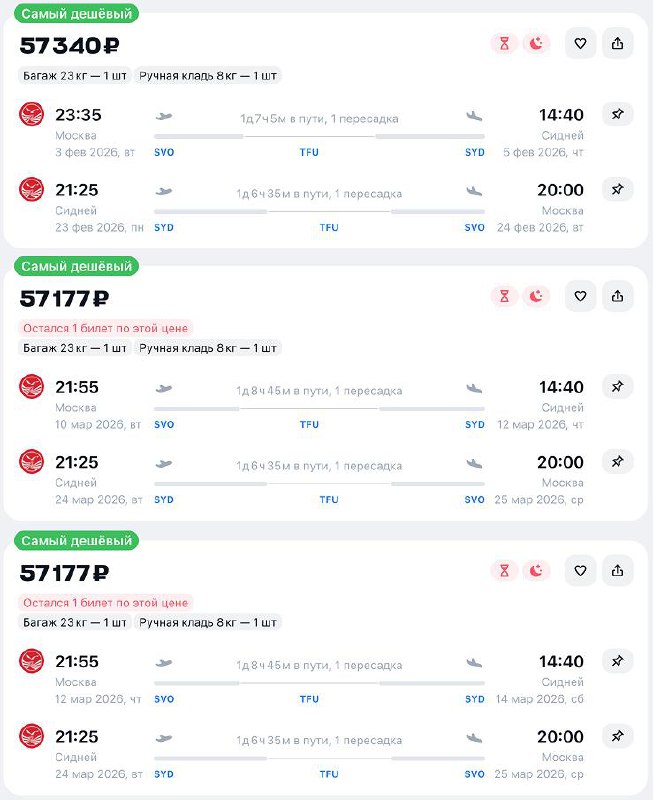Share the 57 340 ₽ ticket

click(617, 44)
